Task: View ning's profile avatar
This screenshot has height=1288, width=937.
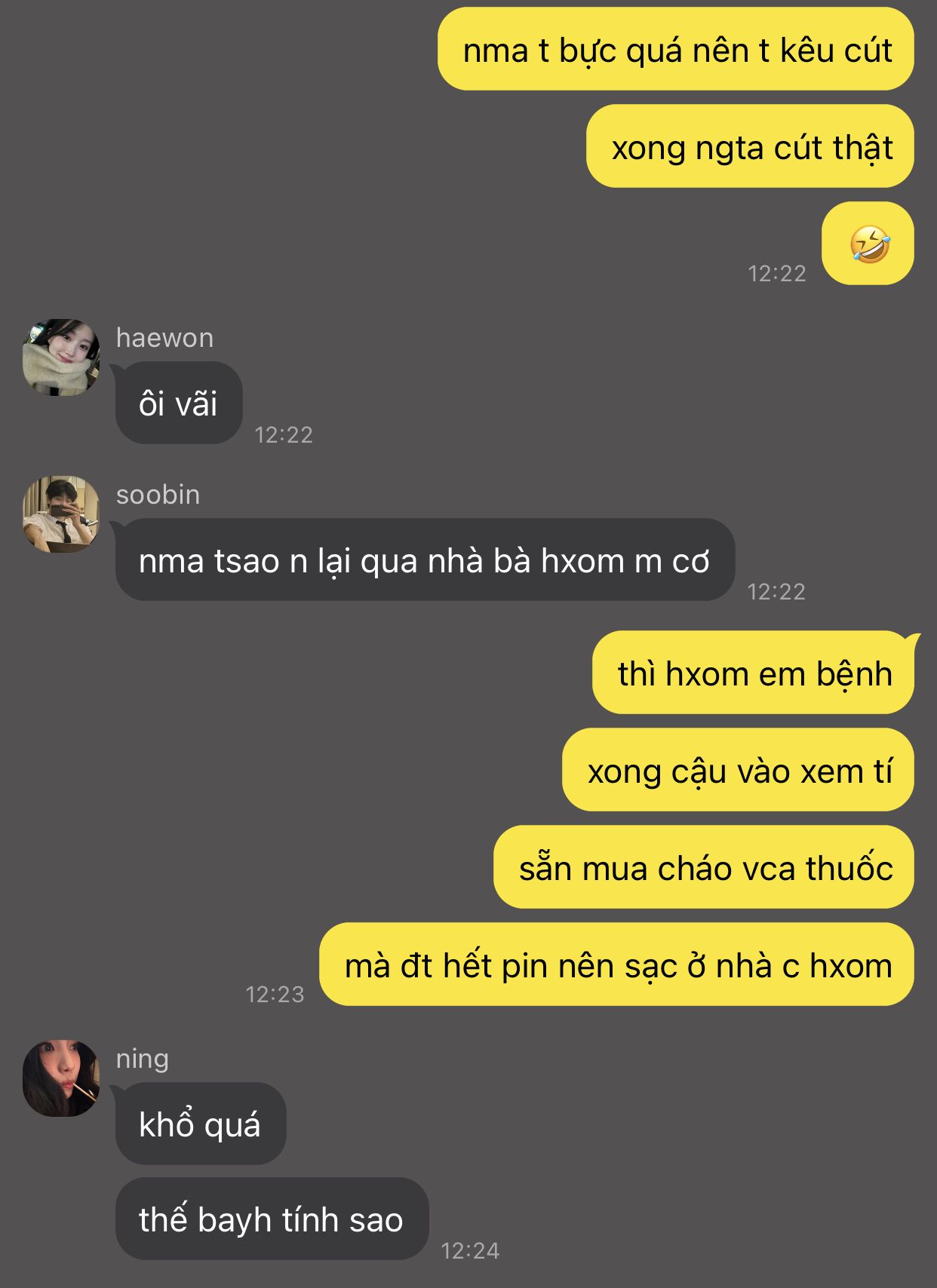Action: [x=61, y=1078]
